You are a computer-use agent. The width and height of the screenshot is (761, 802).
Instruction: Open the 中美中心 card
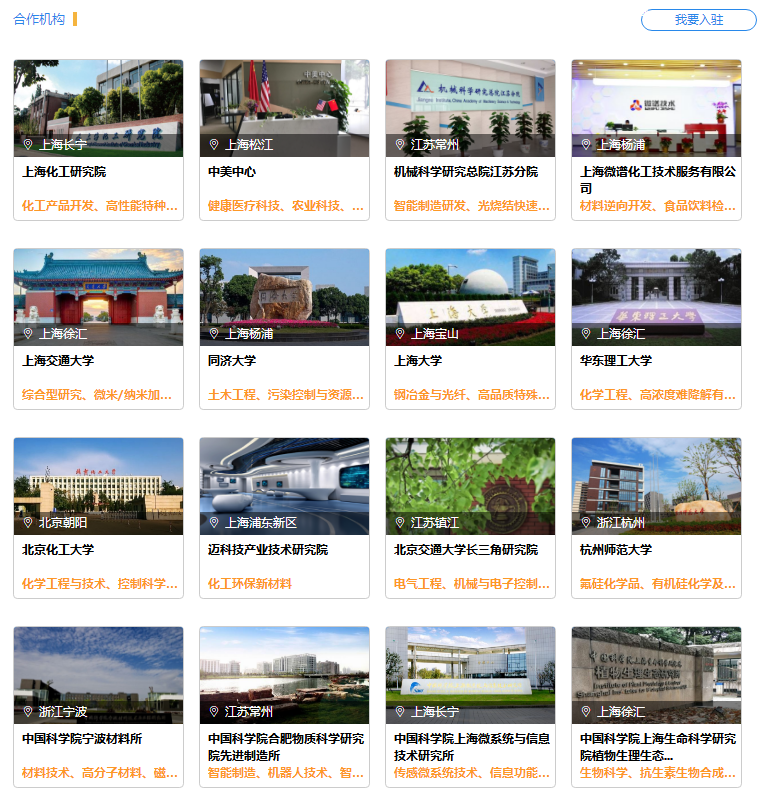coord(284,139)
